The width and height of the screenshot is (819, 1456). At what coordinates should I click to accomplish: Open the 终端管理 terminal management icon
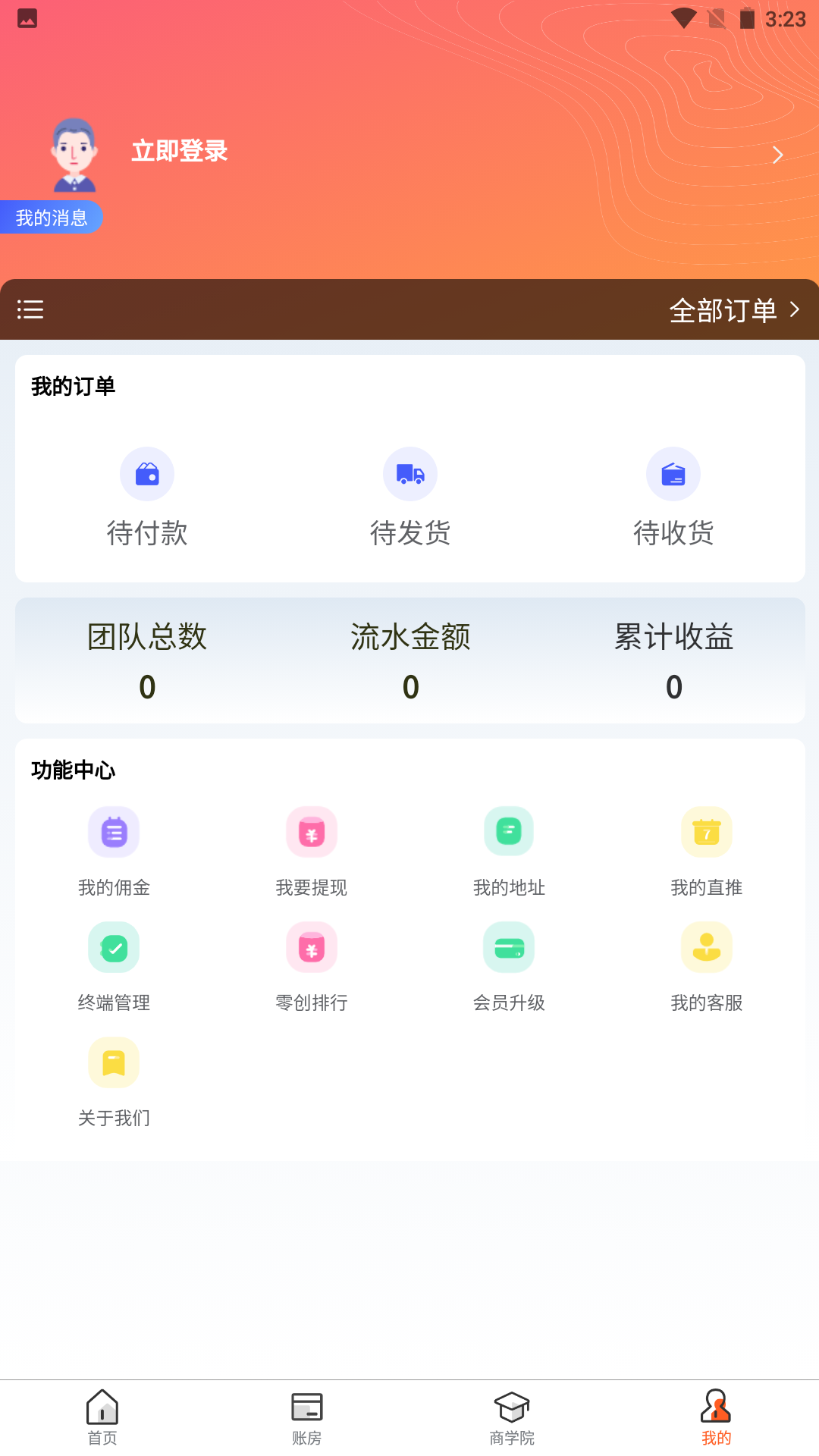coord(114,947)
